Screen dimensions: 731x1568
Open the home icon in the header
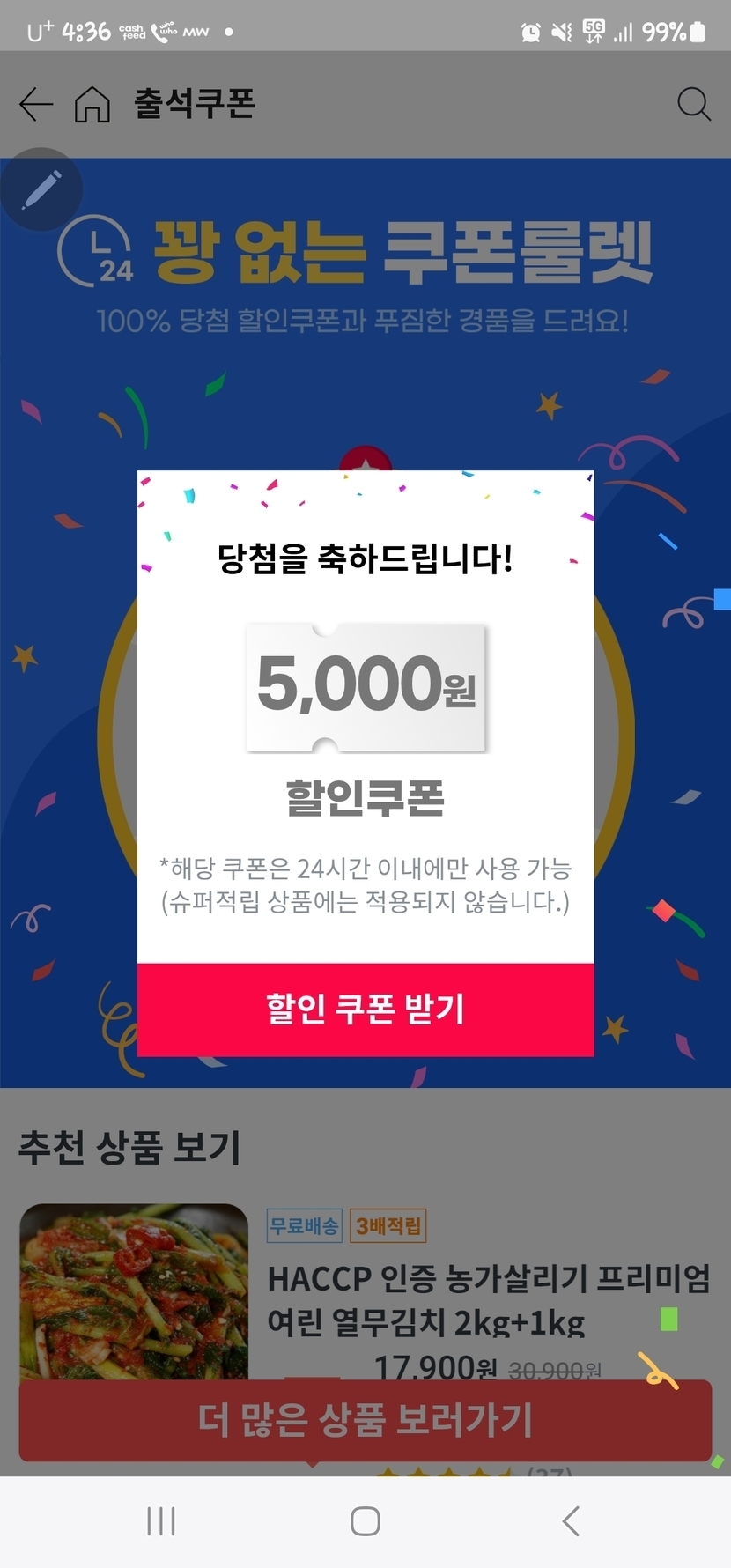coord(92,104)
